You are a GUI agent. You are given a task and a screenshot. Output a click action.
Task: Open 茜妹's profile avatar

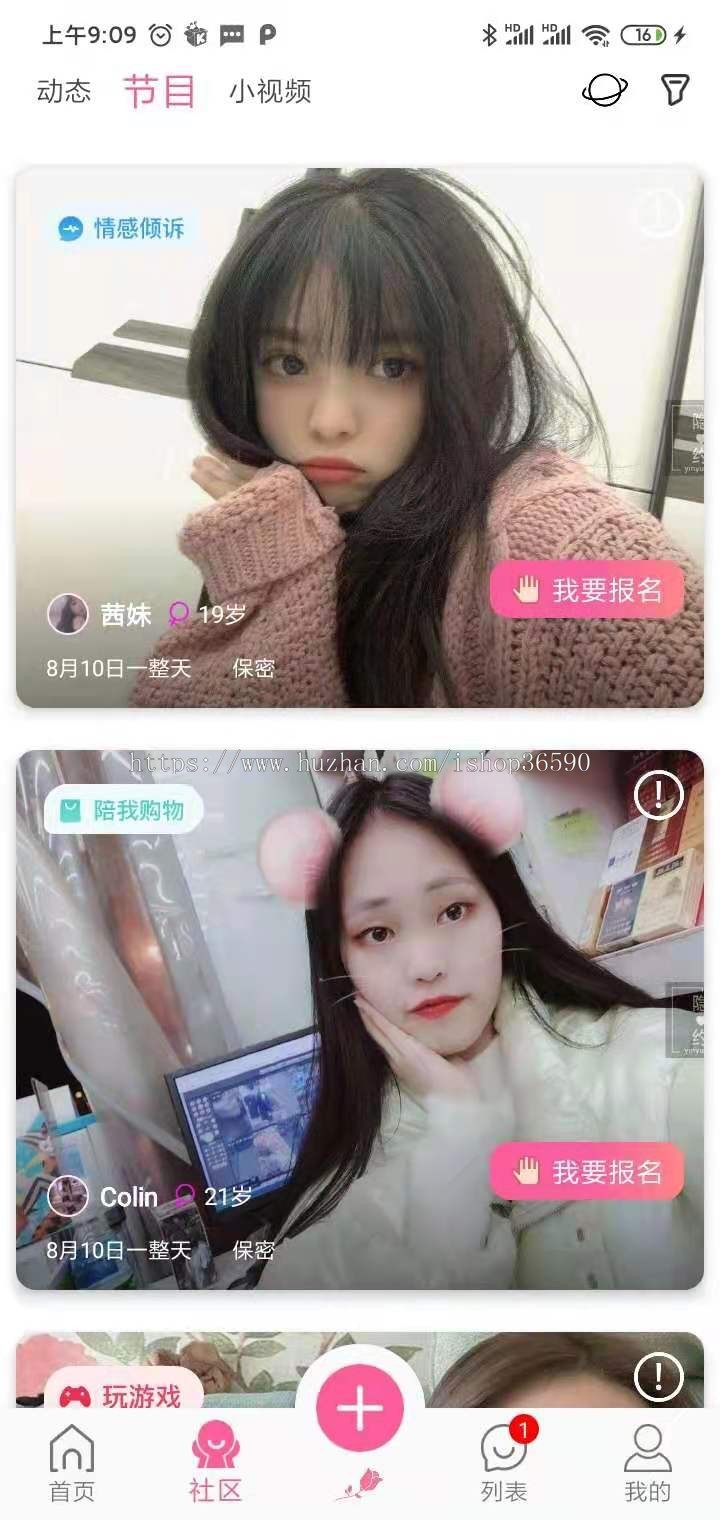pos(68,614)
